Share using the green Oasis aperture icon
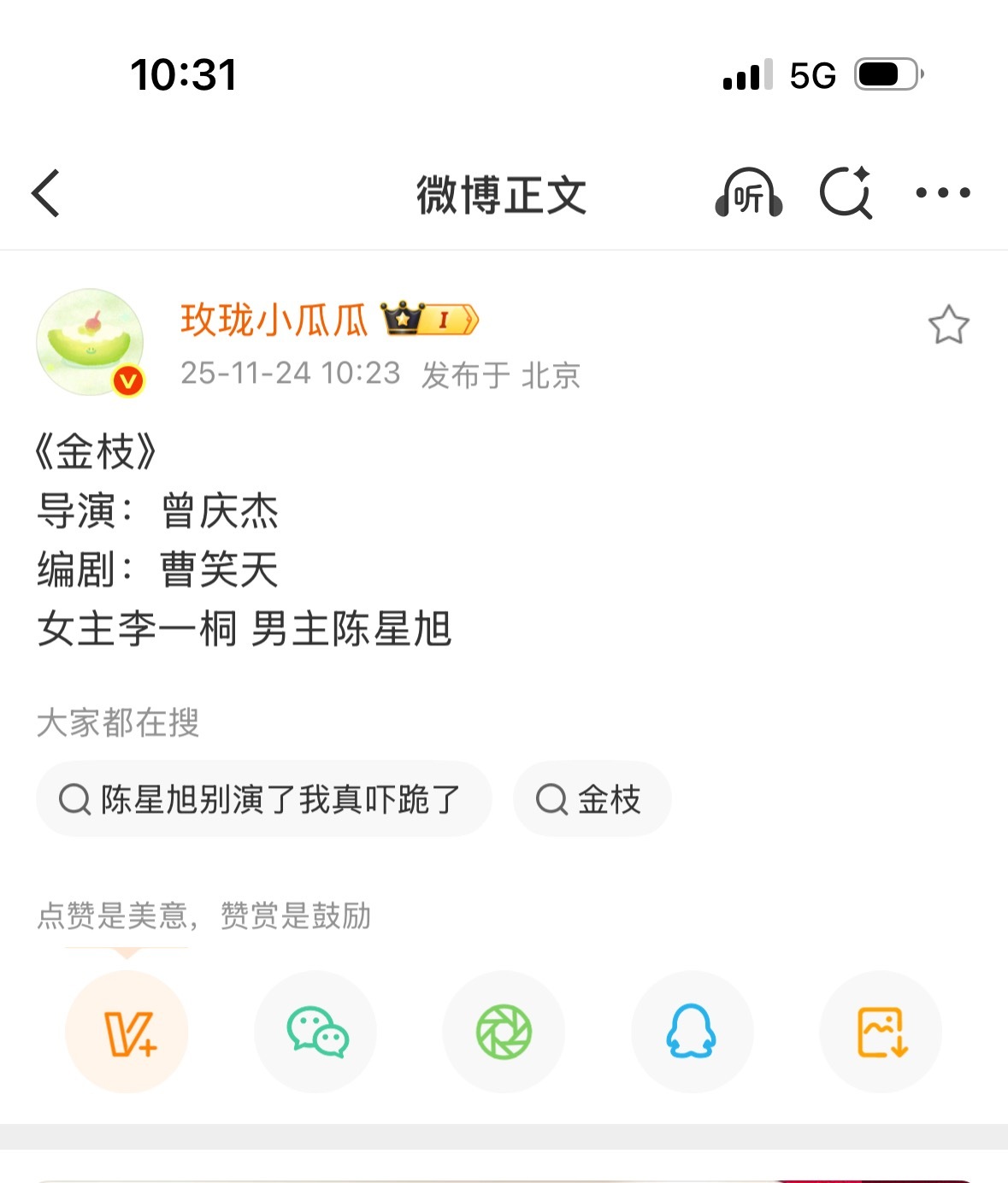The image size is (1008, 1183). point(504,1032)
